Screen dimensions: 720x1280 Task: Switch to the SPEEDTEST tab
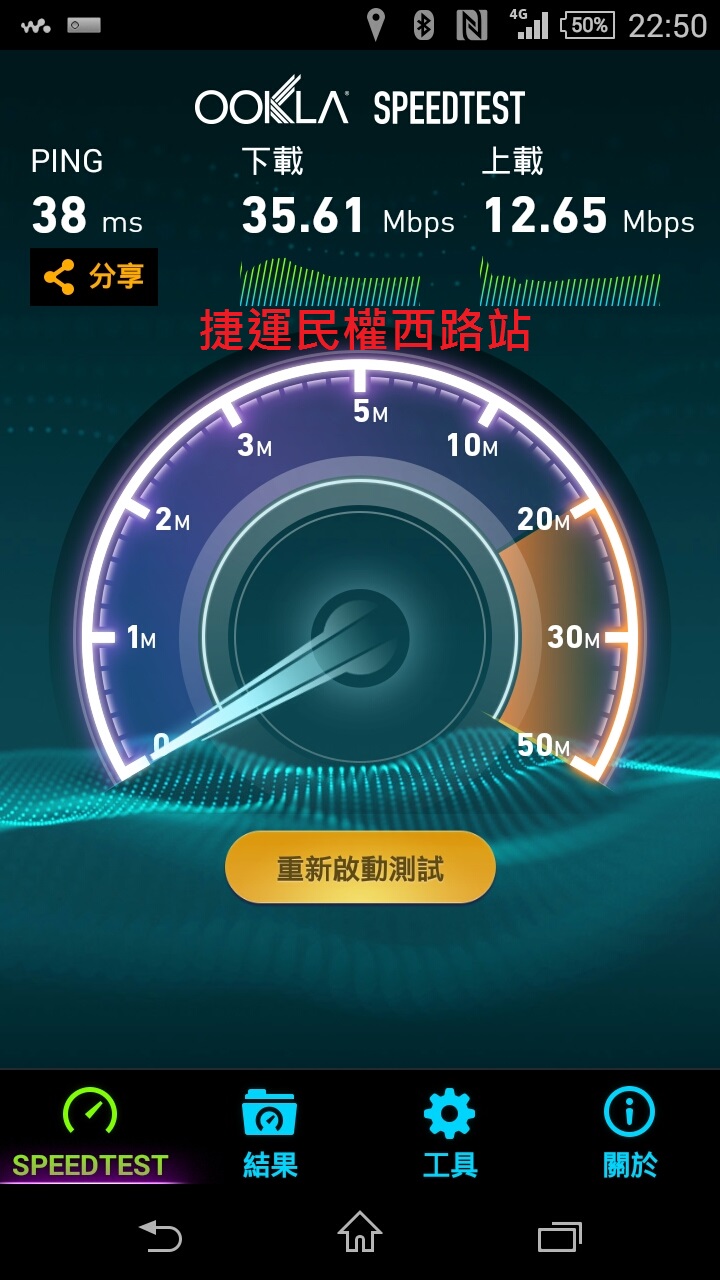pyautogui.click(x=90, y=1132)
